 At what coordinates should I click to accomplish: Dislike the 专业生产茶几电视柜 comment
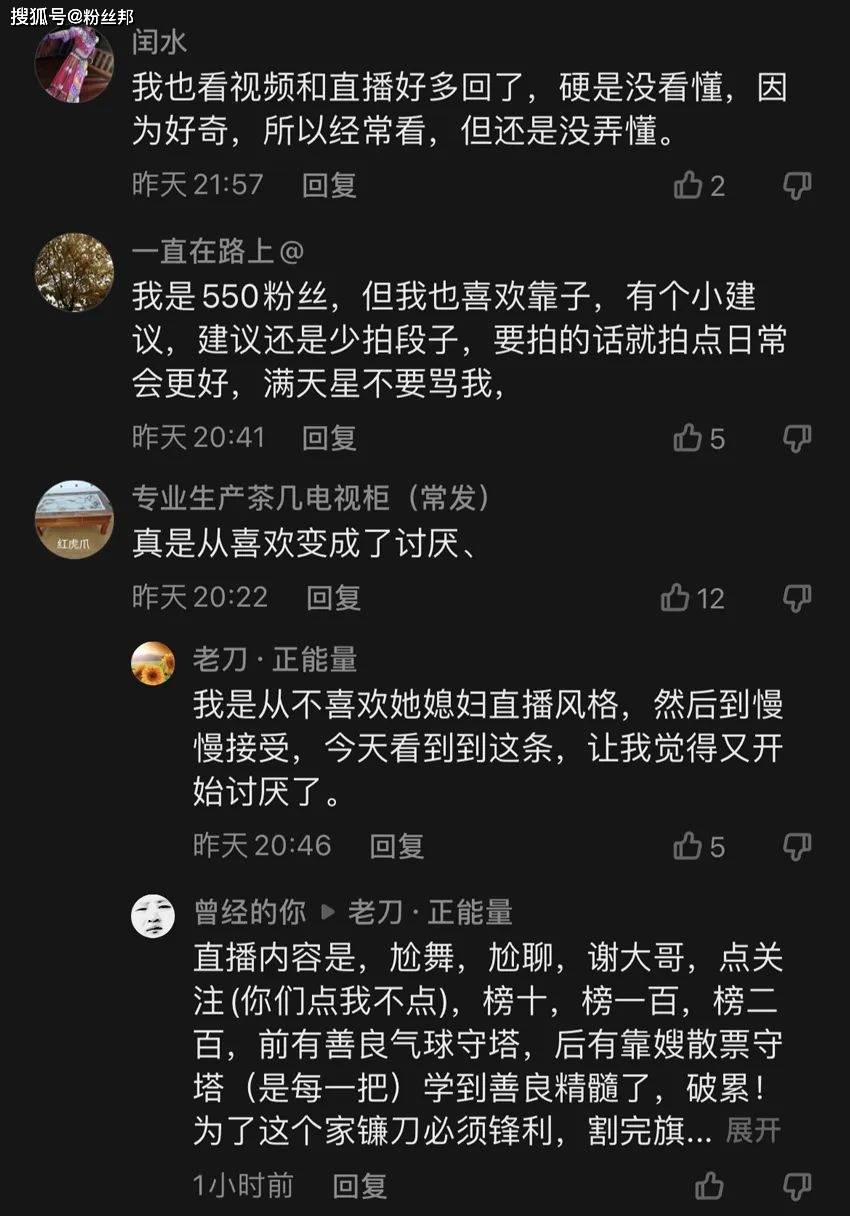(x=796, y=598)
